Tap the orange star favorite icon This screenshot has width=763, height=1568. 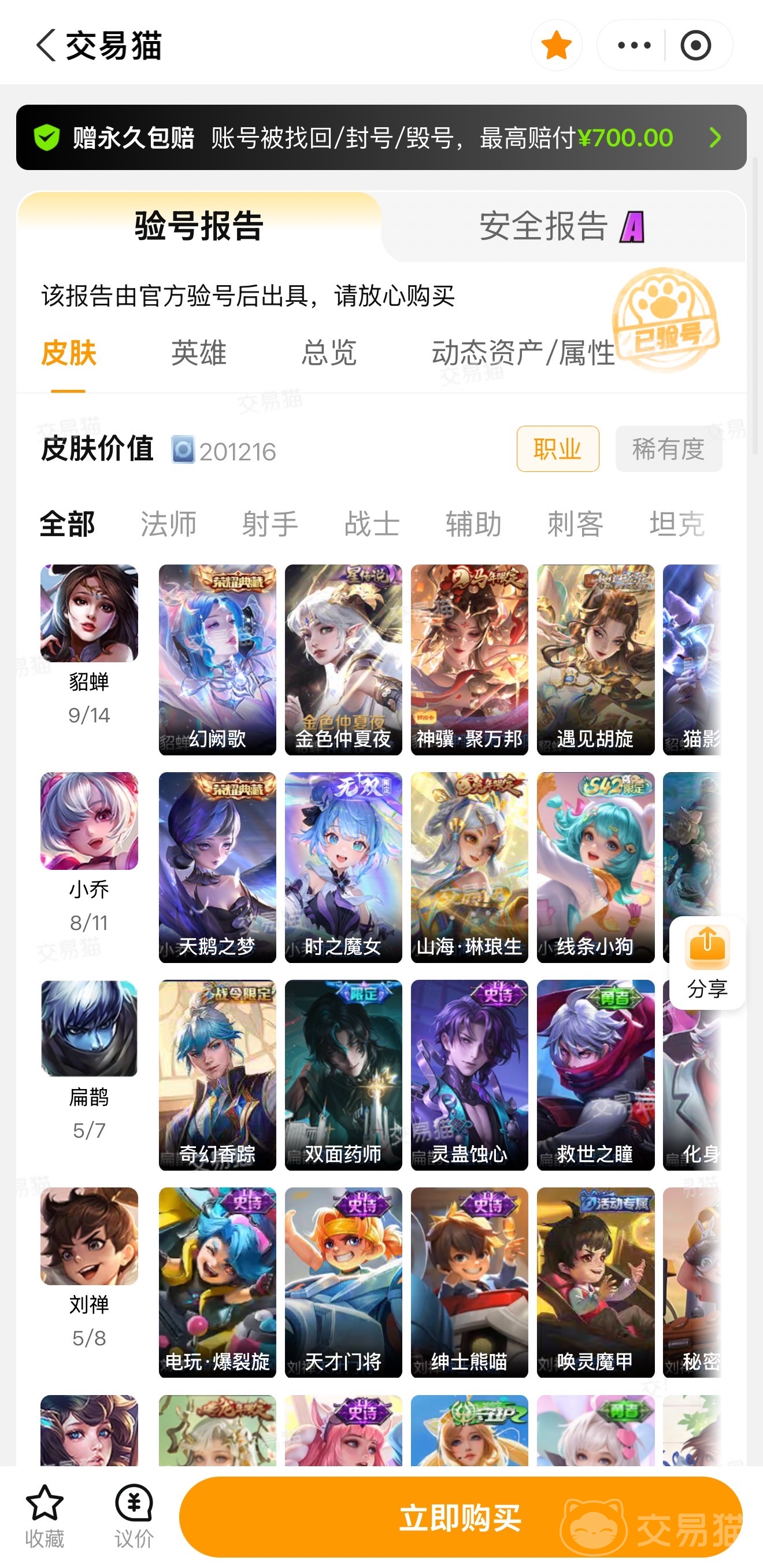[556, 45]
